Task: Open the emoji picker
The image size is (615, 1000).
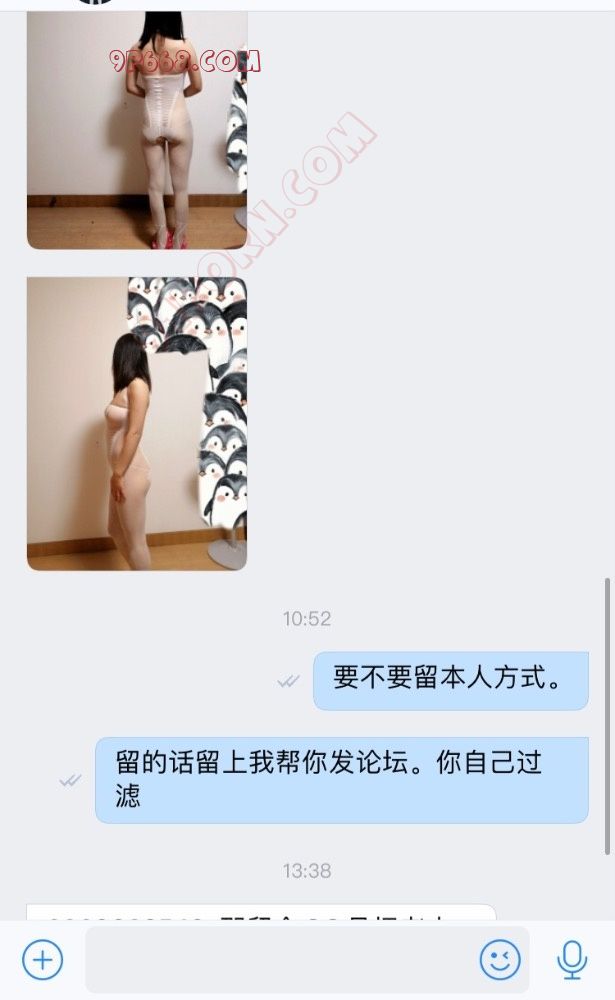Action: (x=500, y=960)
